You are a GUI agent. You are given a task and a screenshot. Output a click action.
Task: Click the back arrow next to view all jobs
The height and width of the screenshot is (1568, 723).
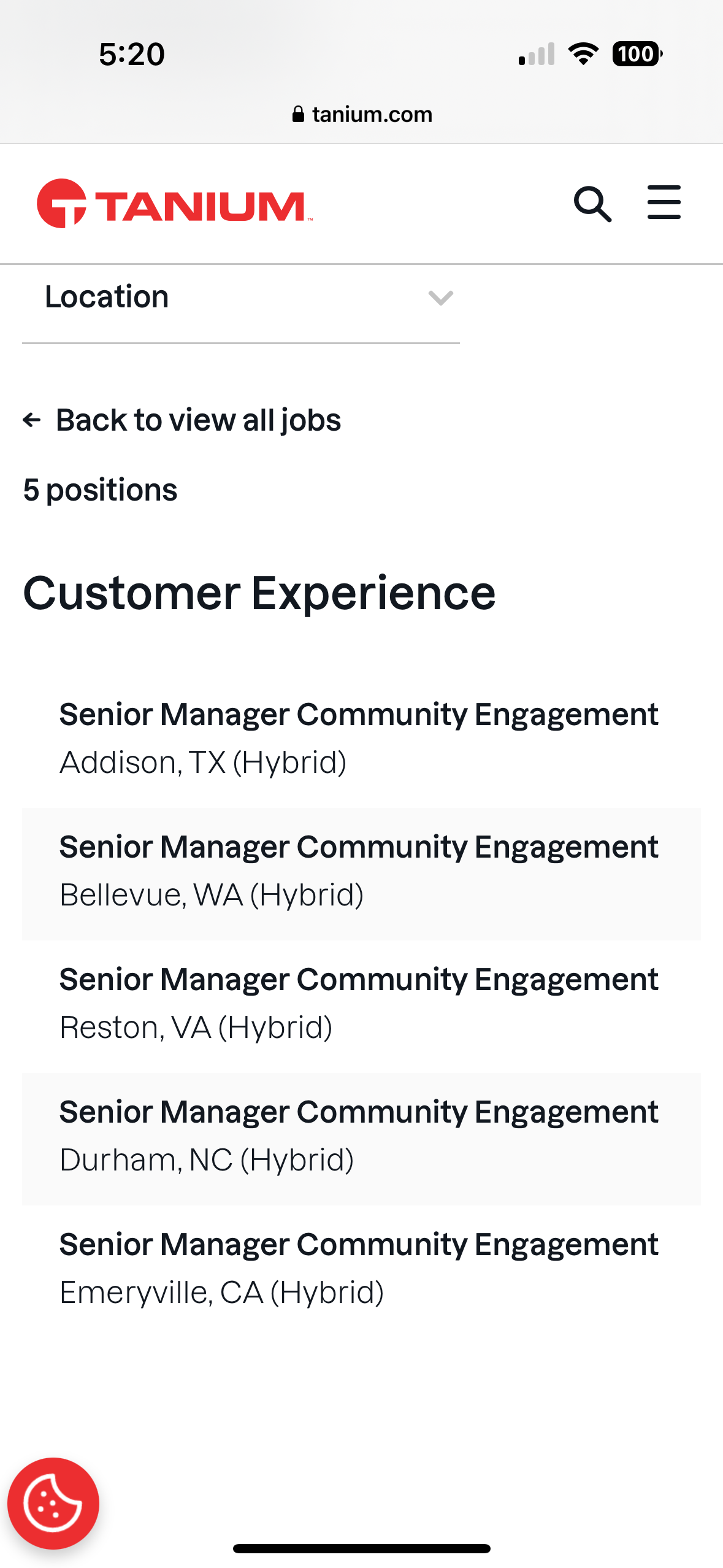[x=31, y=420]
